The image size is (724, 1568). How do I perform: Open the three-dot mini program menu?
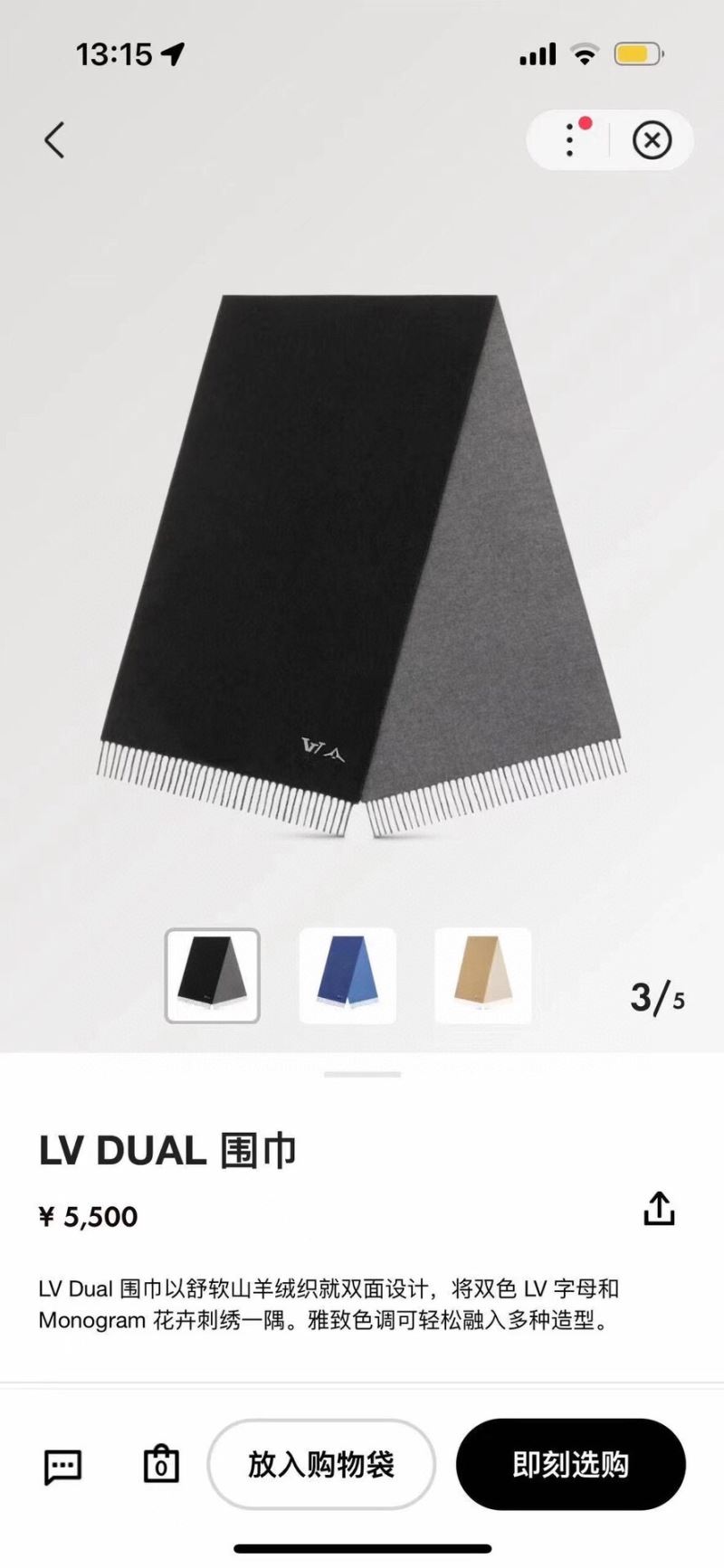pyautogui.click(x=570, y=140)
